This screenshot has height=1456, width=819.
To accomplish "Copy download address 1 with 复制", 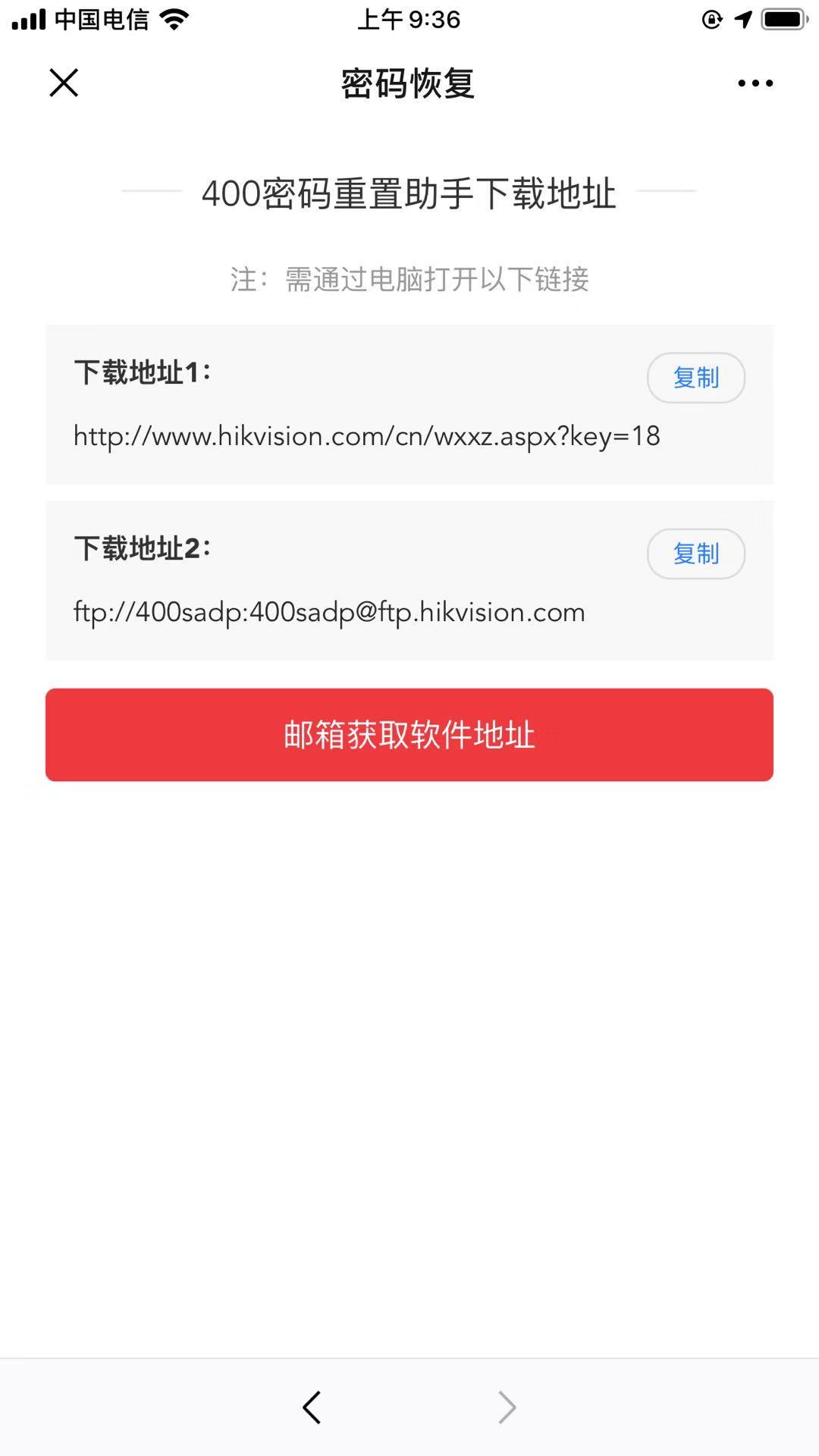I will click(x=696, y=378).
